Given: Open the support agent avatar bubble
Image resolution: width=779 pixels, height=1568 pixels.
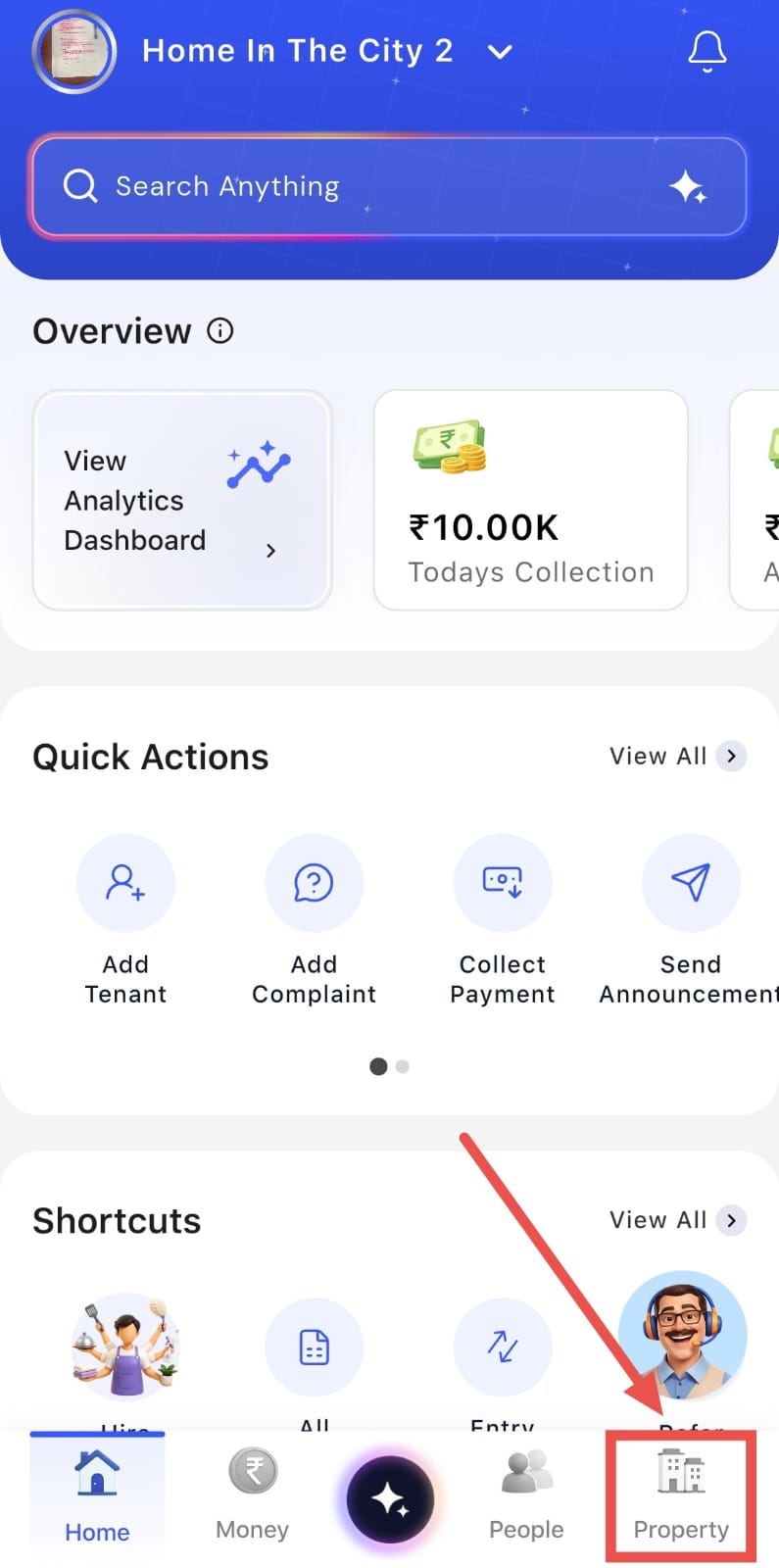Looking at the screenshot, I should pos(683,1336).
